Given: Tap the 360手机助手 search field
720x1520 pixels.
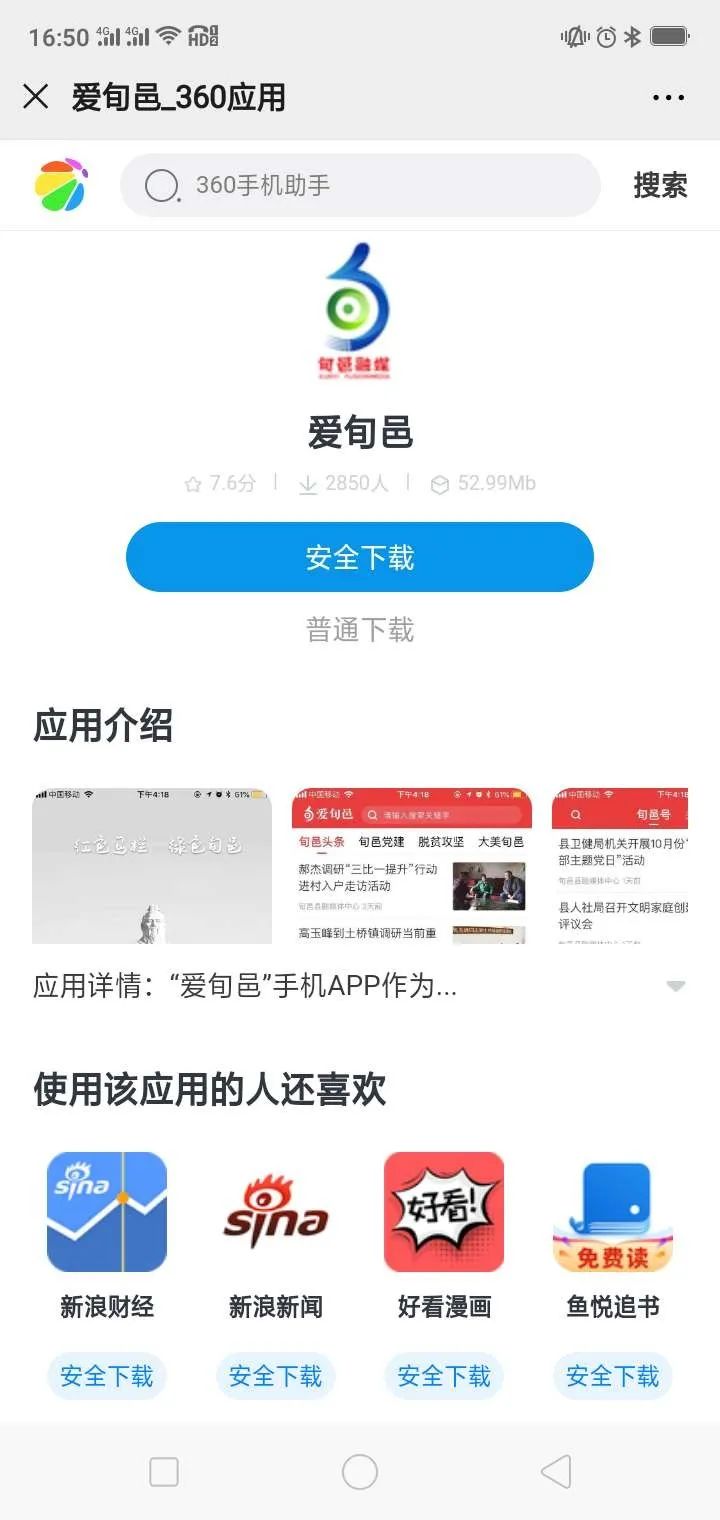Looking at the screenshot, I should click(x=360, y=185).
